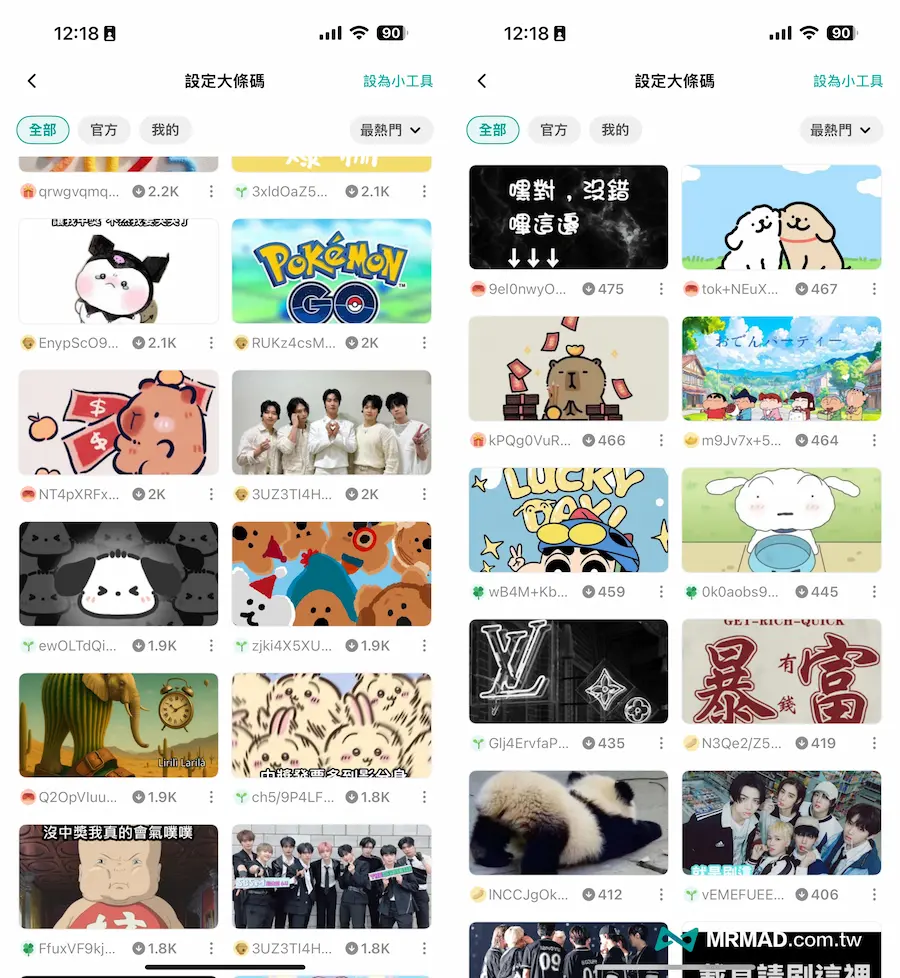Screen dimensions: 900x978
Task: Show the overflow menu for N3Qe2/Z5 skin
Action: point(874,743)
